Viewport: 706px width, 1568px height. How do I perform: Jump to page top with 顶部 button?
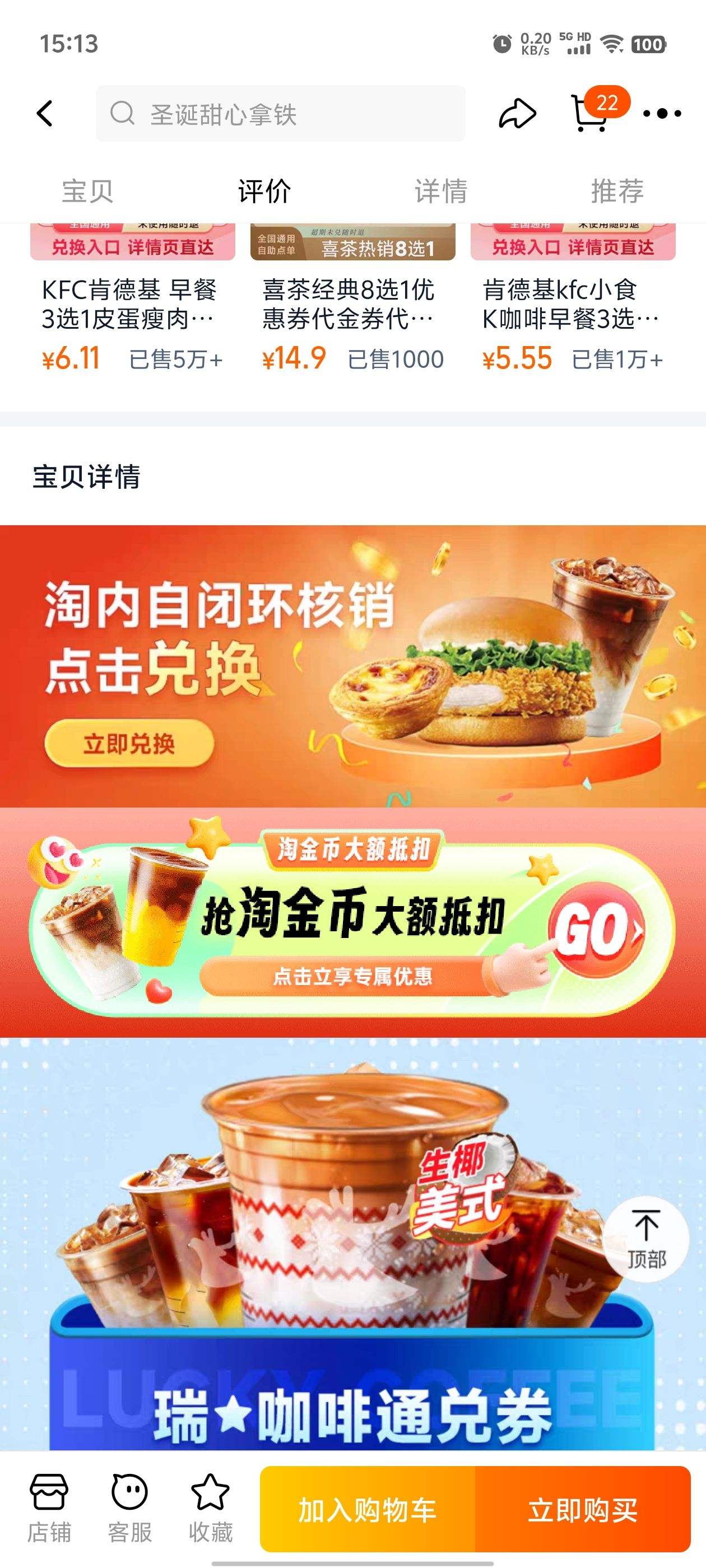pyautogui.click(x=648, y=1242)
